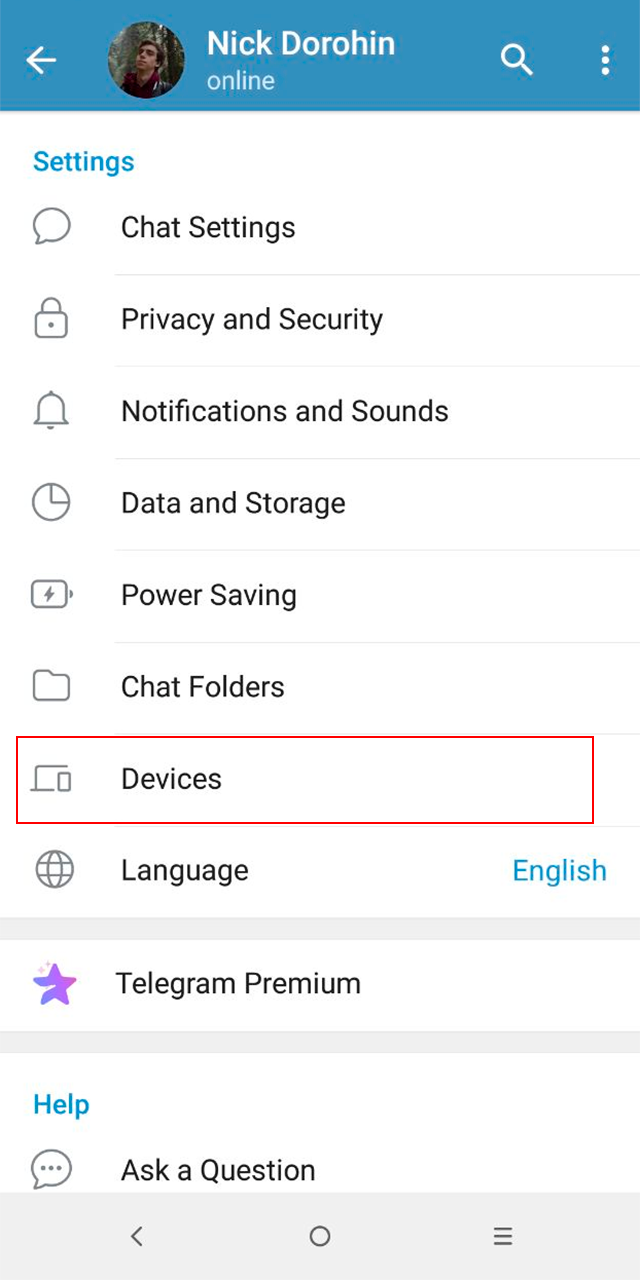
Task: Open Chat Settings
Action: (x=208, y=228)
